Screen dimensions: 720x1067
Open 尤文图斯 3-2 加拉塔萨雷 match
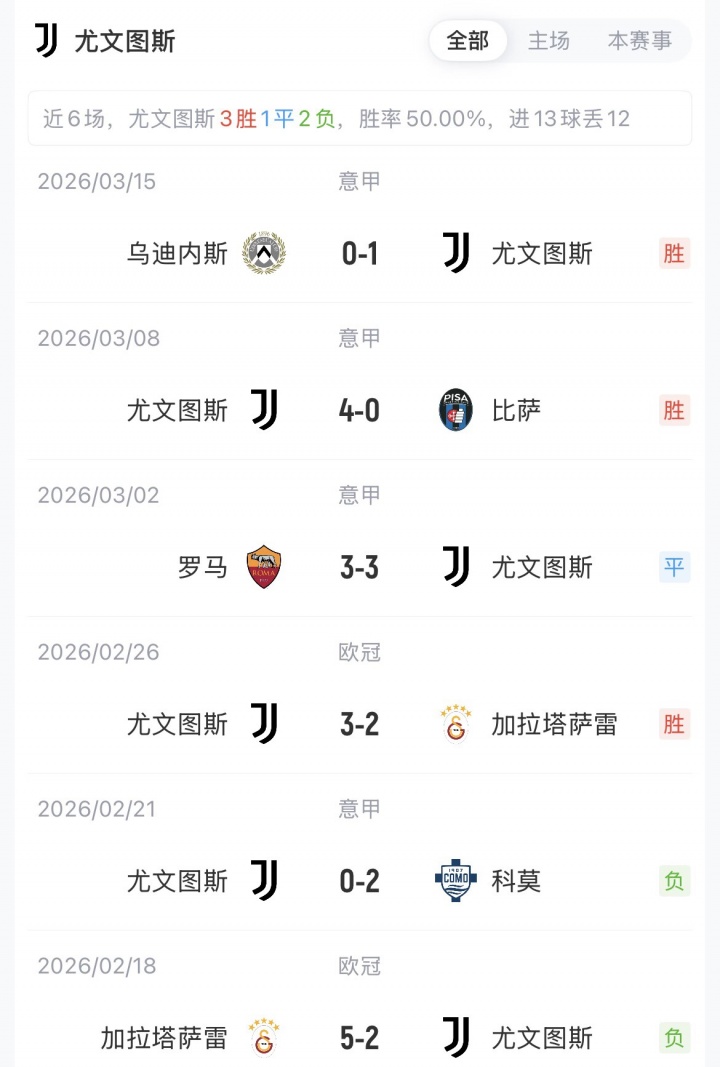click(360, 724)
